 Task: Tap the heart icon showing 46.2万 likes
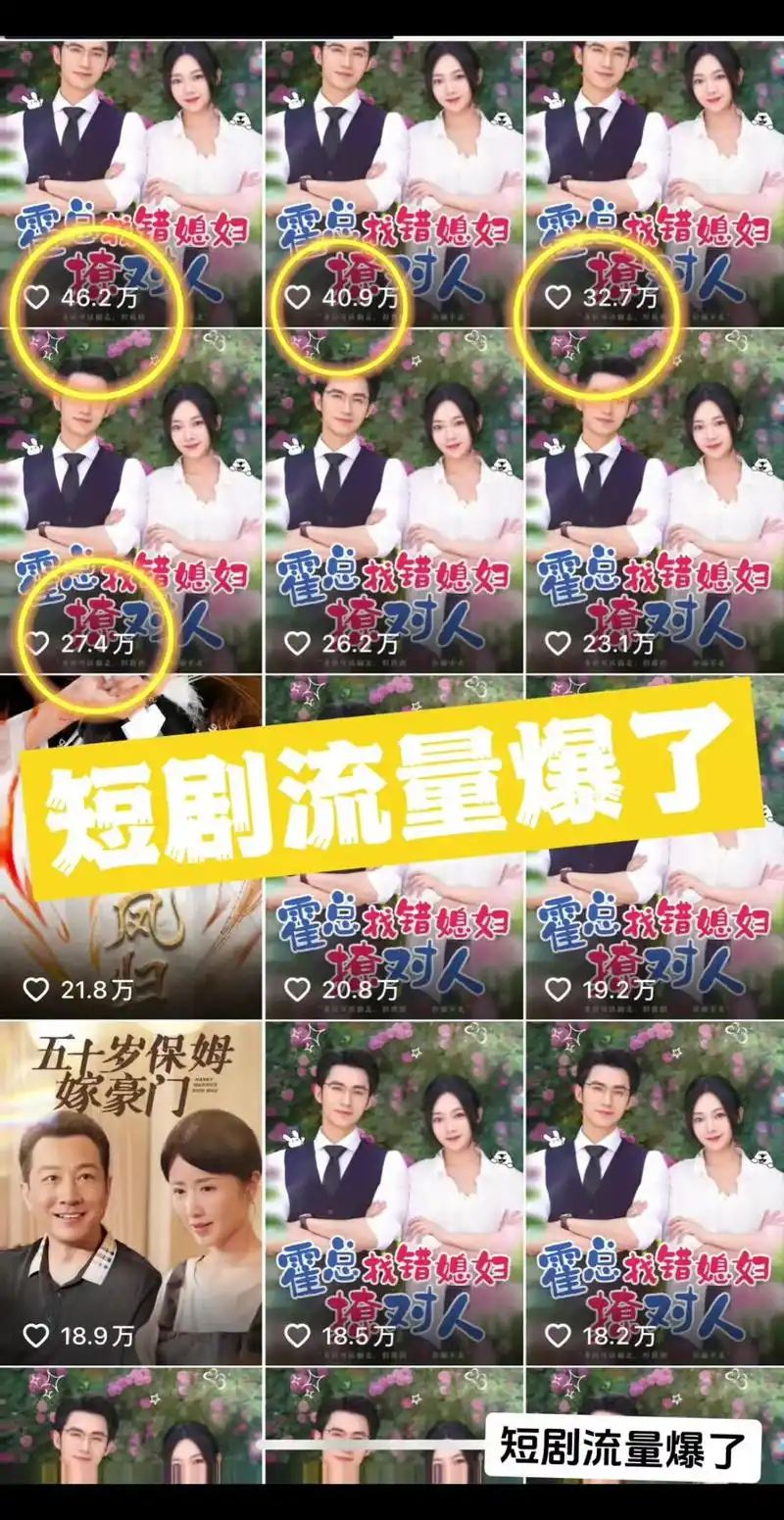click(38, 297)
